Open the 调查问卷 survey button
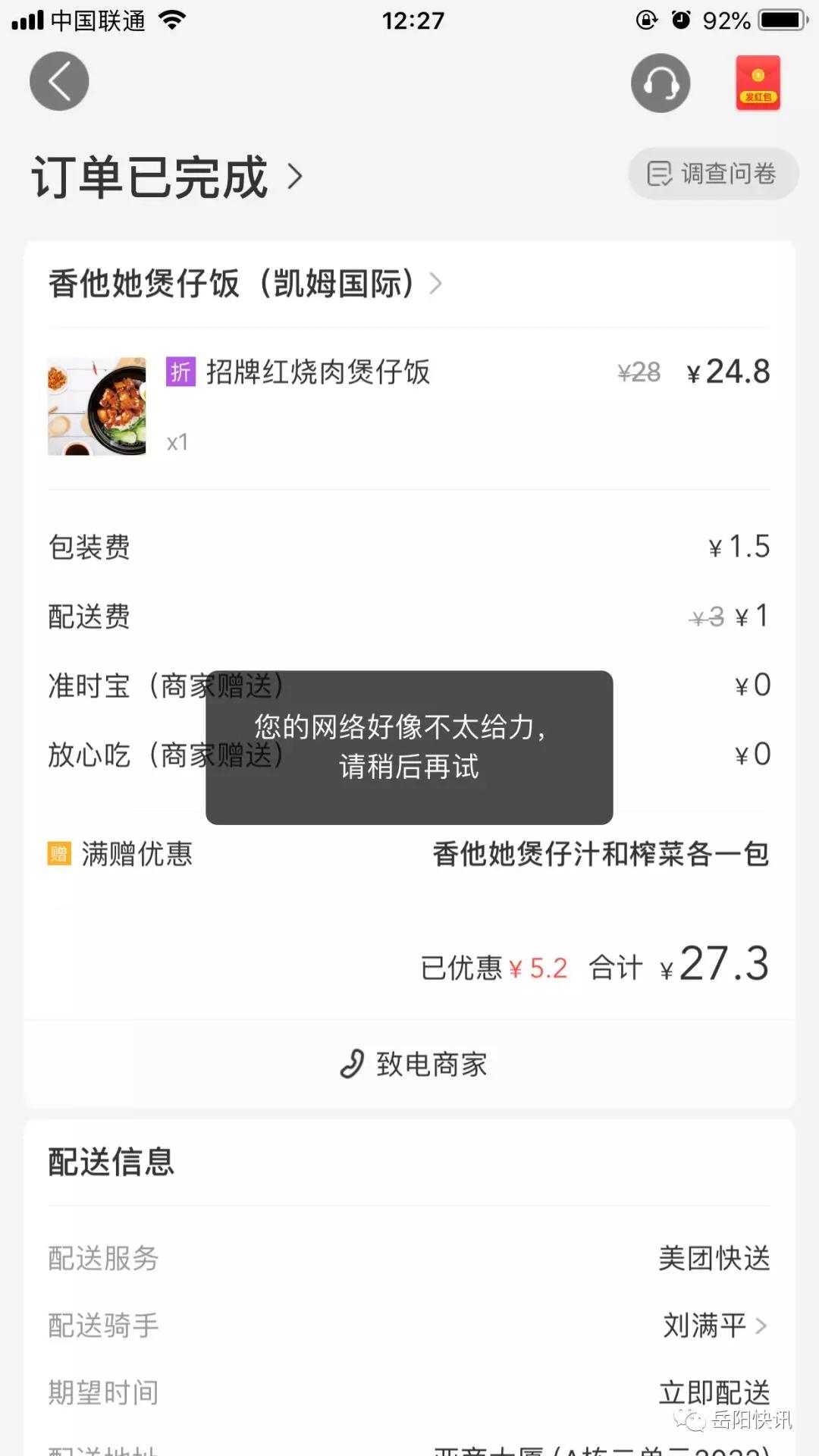Image resolution: width=819 pixels, height=1456 pixels. tap(713, 174)
